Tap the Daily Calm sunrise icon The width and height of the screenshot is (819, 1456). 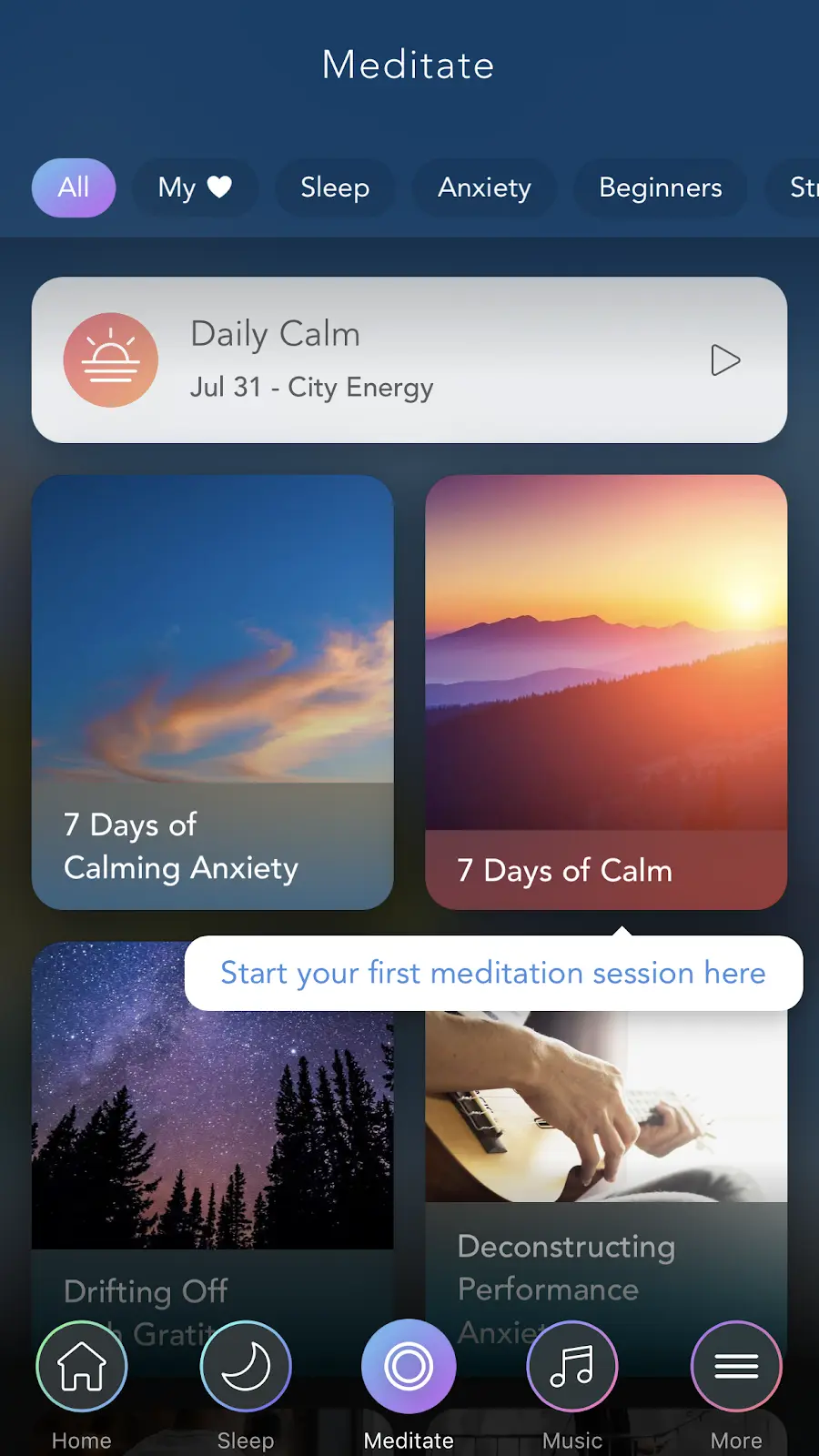pos(111,359)
